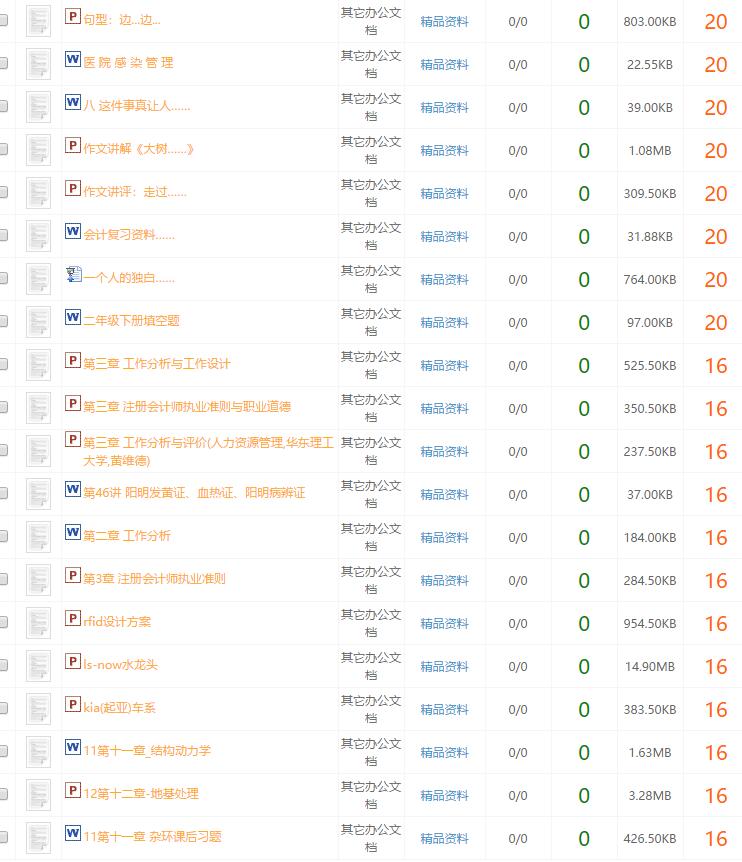Tick the checkbox for 句型：边...边...
742x862 pixels.
tap(4, 20)
